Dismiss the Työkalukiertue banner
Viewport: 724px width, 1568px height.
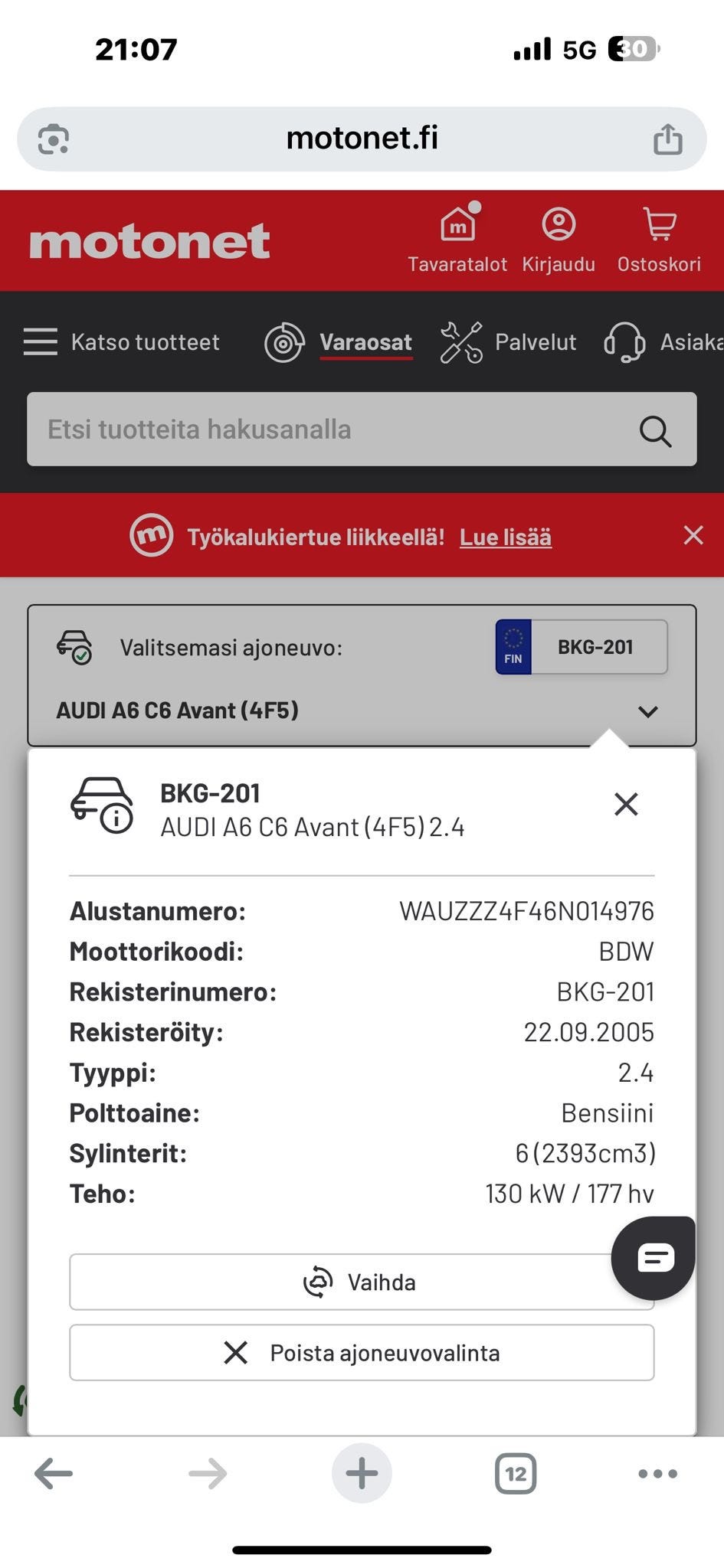click(693, 535)
